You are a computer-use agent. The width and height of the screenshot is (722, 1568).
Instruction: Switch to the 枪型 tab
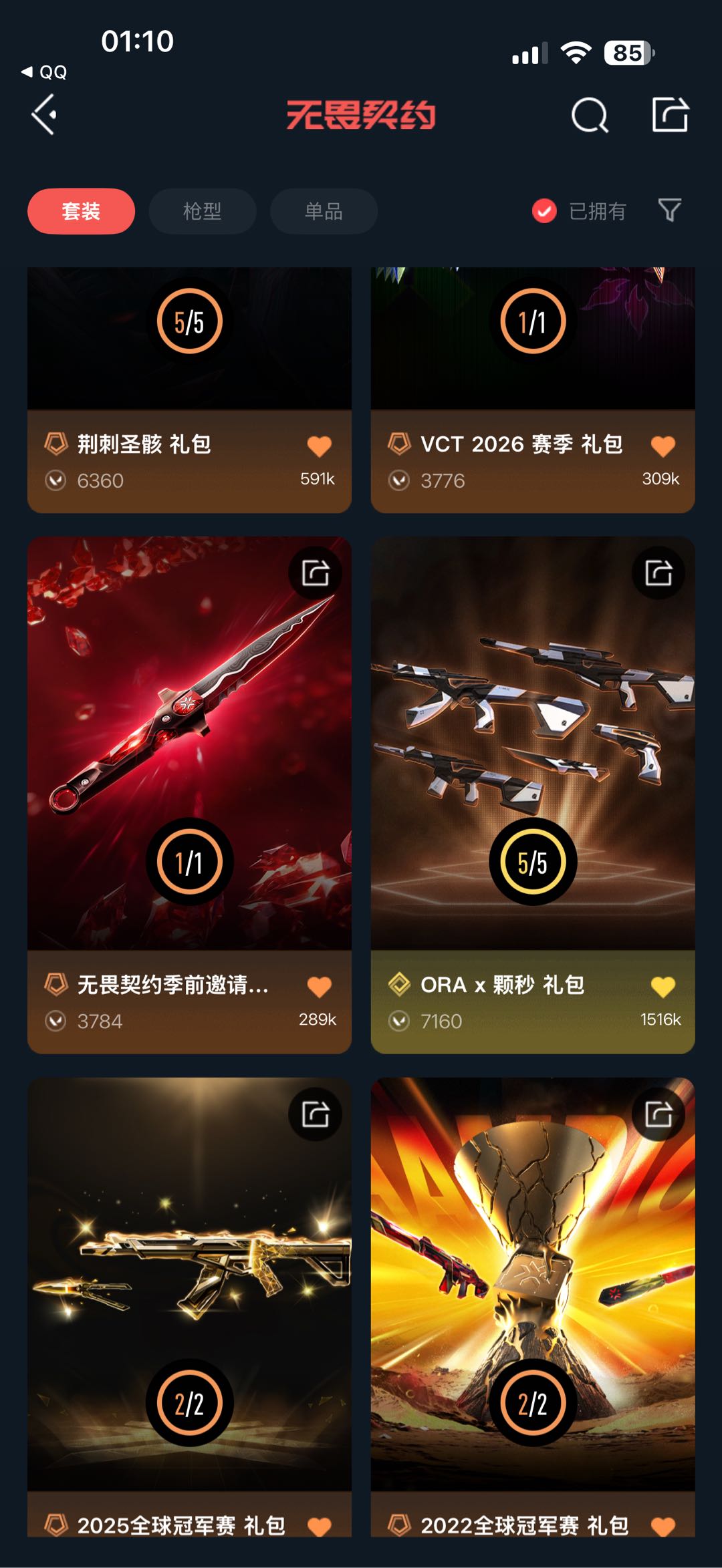(202, 211)
